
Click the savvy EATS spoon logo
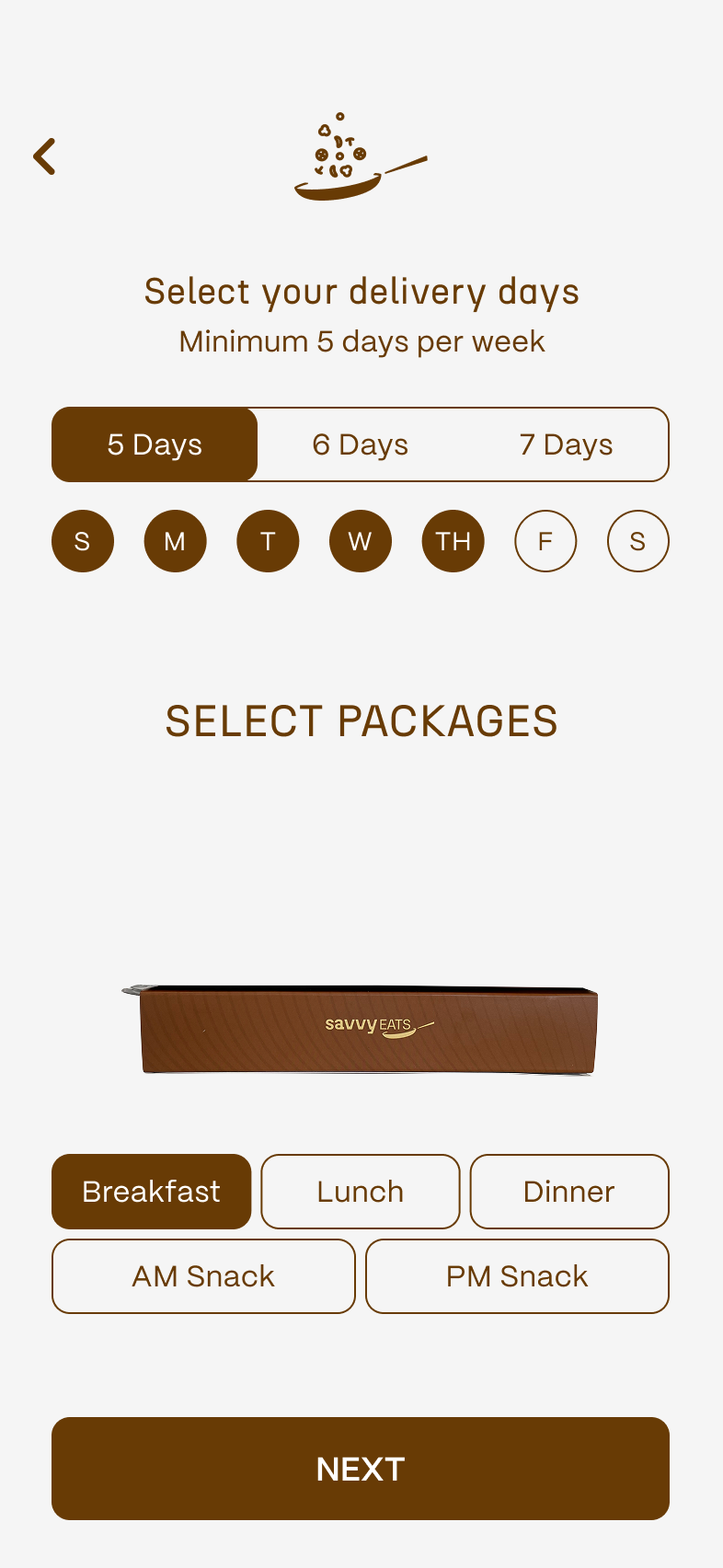coord(359,158)
